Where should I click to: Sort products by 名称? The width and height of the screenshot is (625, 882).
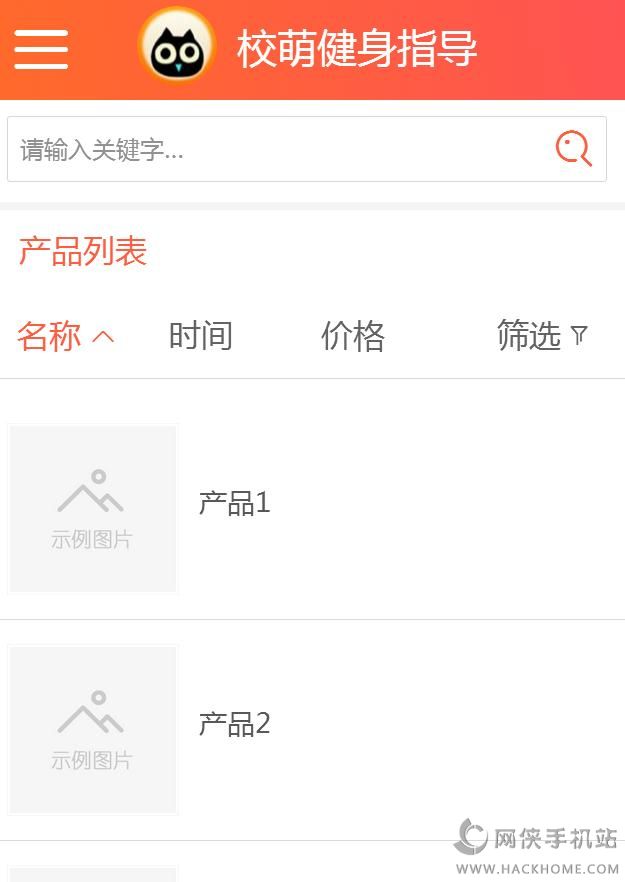tap(64, 336)
